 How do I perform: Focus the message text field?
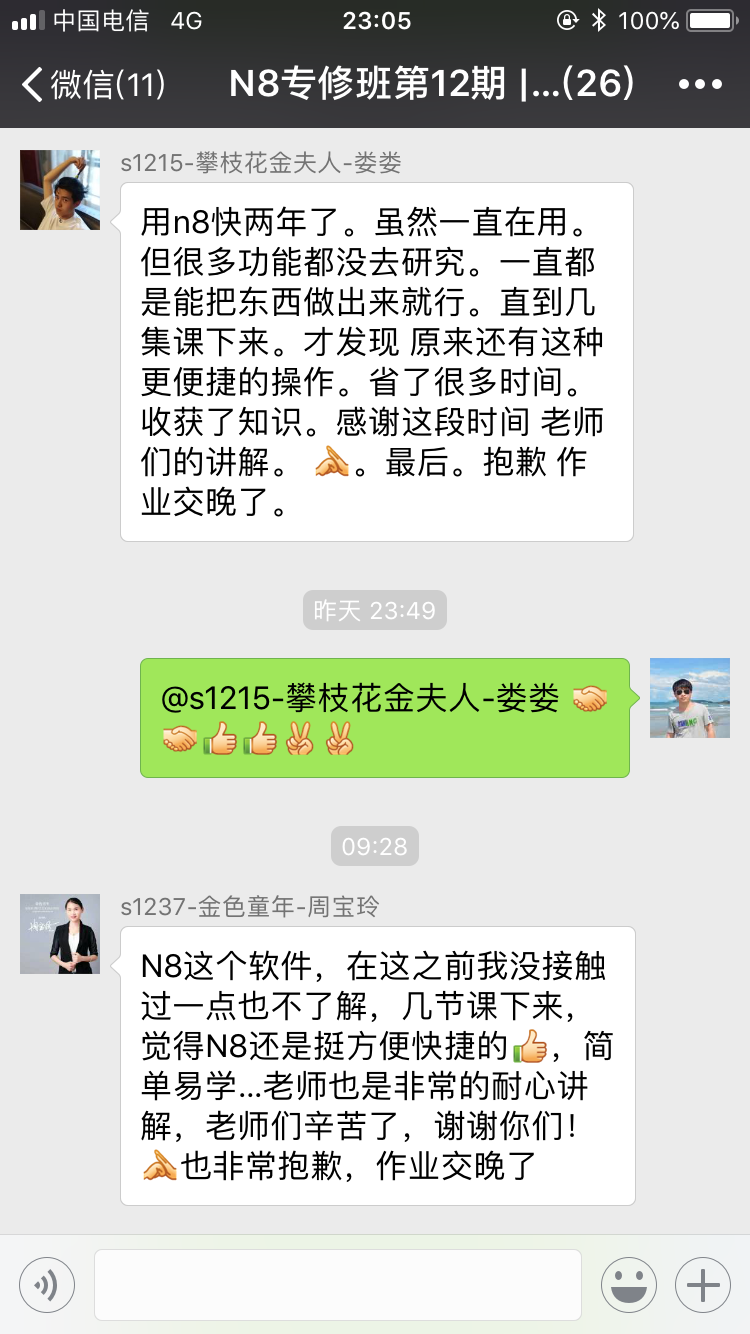pyautogui.click(x=337, y=1285)
